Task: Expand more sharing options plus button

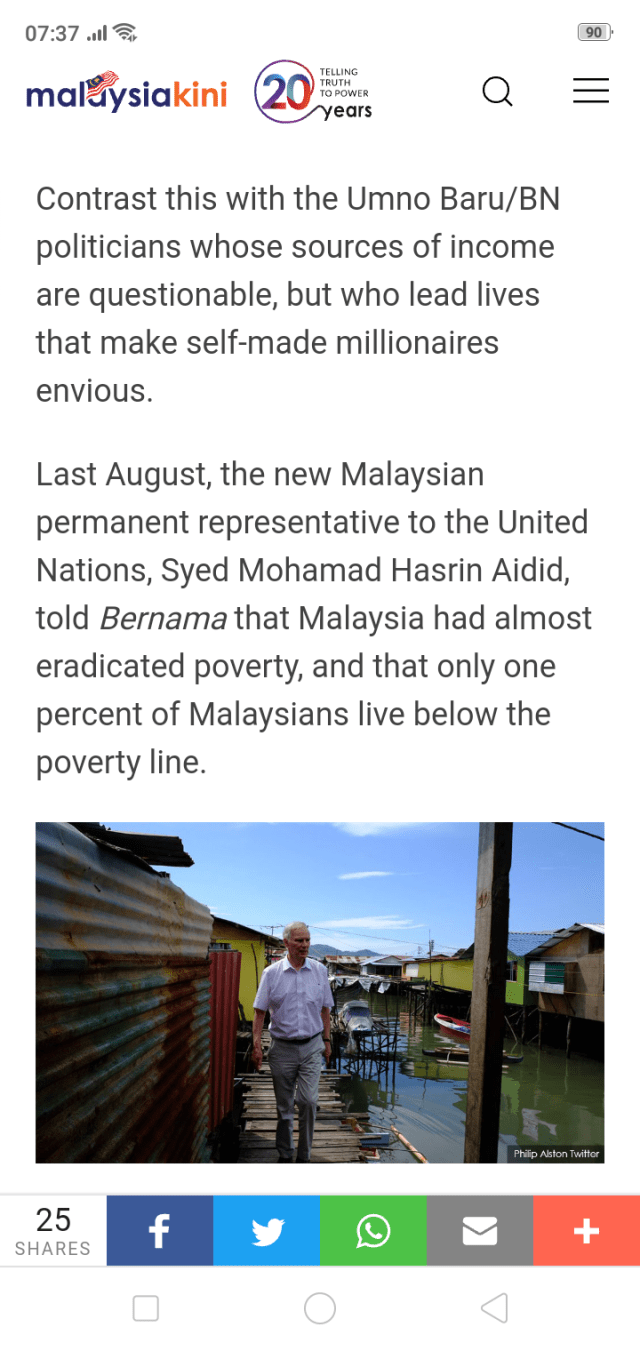Action: click(586, 1231)
